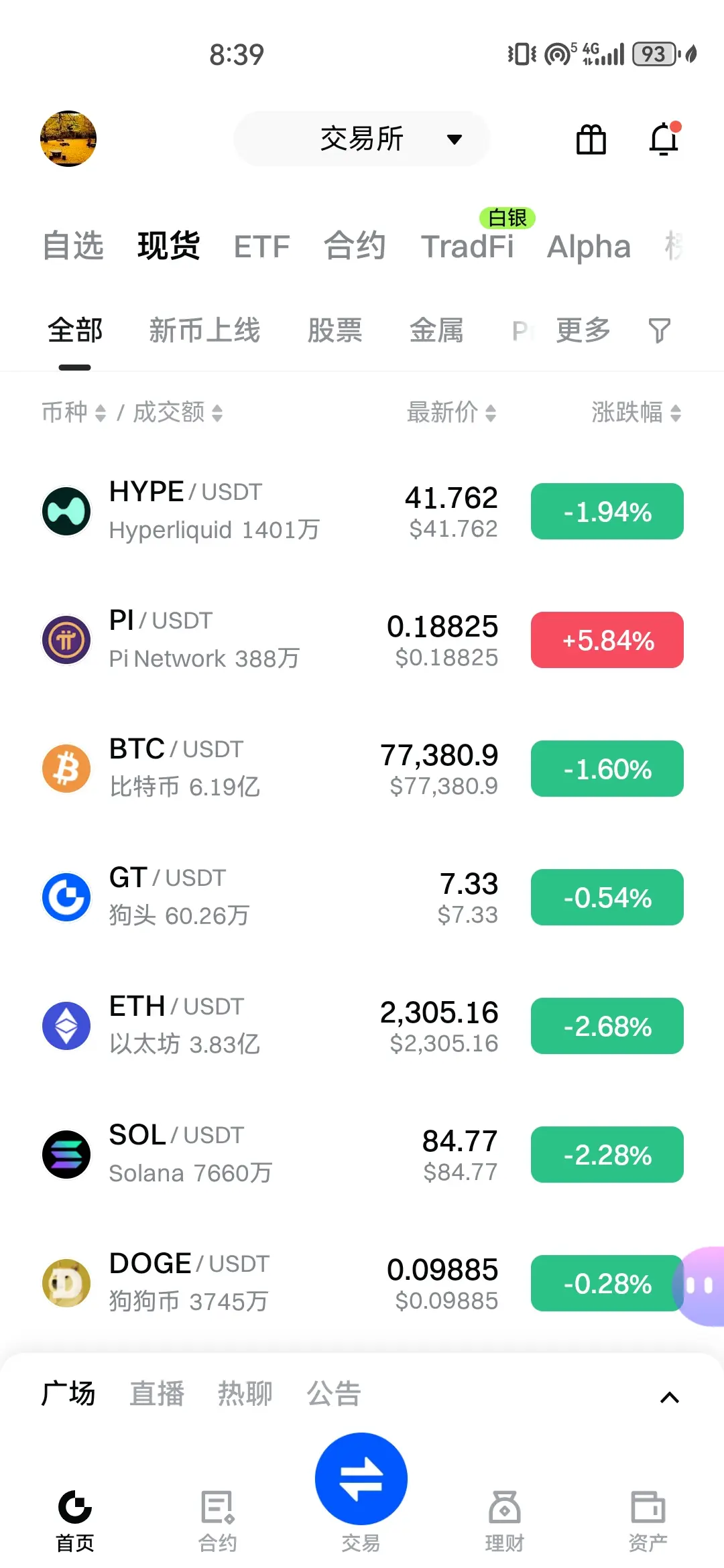
Task: Tap 更多 to show more categories
Action: coord(583,330)
